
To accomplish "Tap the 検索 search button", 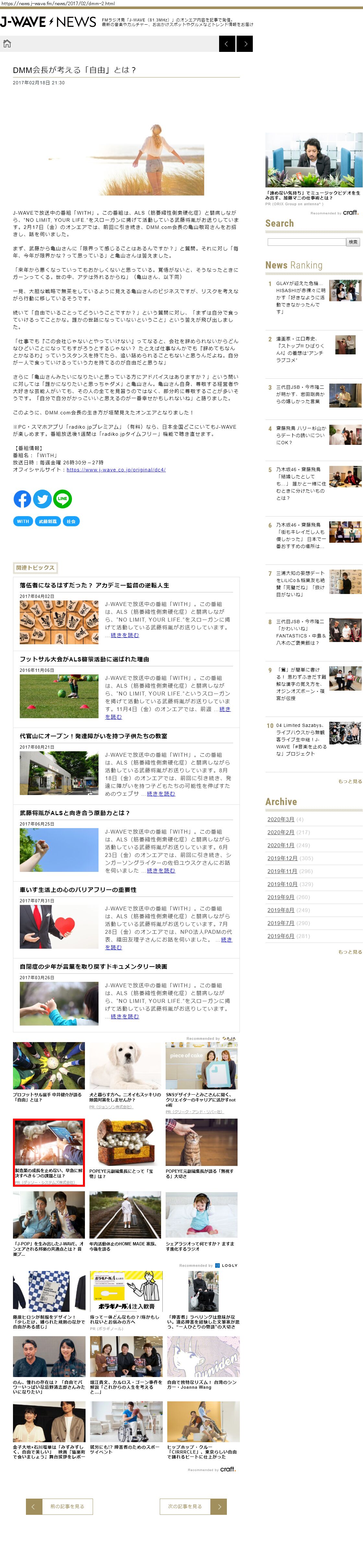I will [353, 242].
